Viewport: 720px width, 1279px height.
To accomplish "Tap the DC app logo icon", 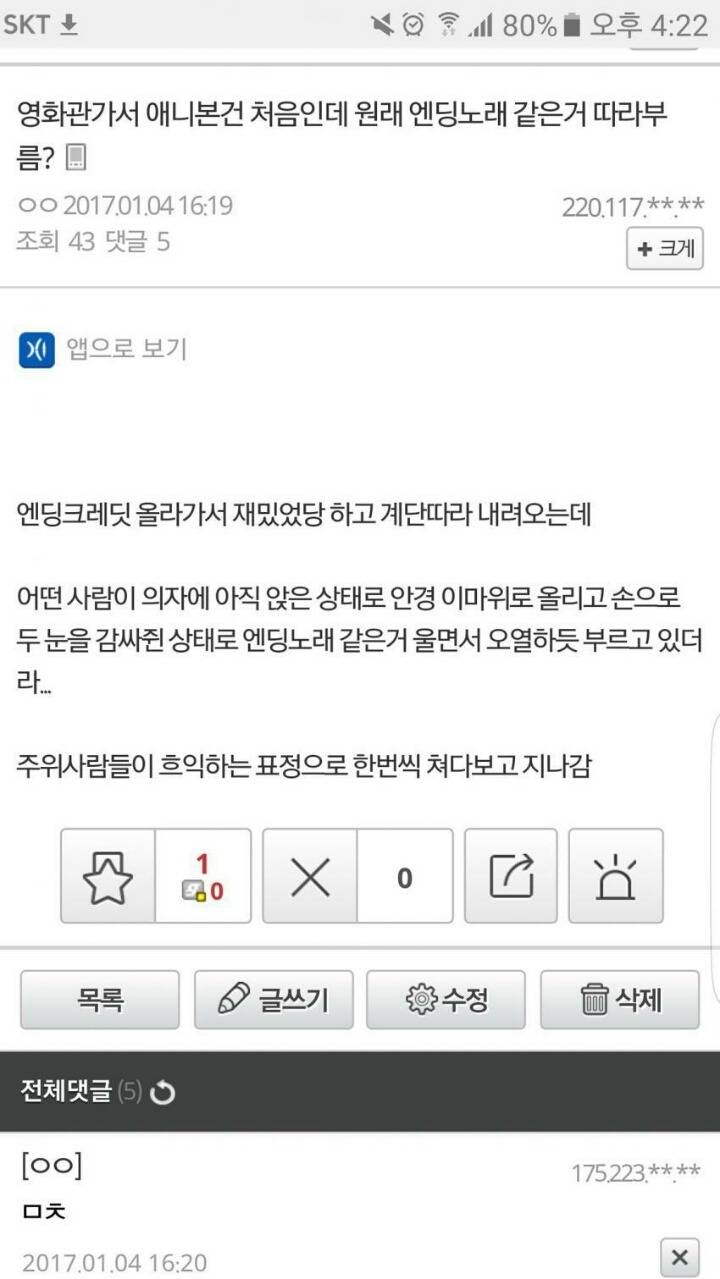I will pos(37,351).
